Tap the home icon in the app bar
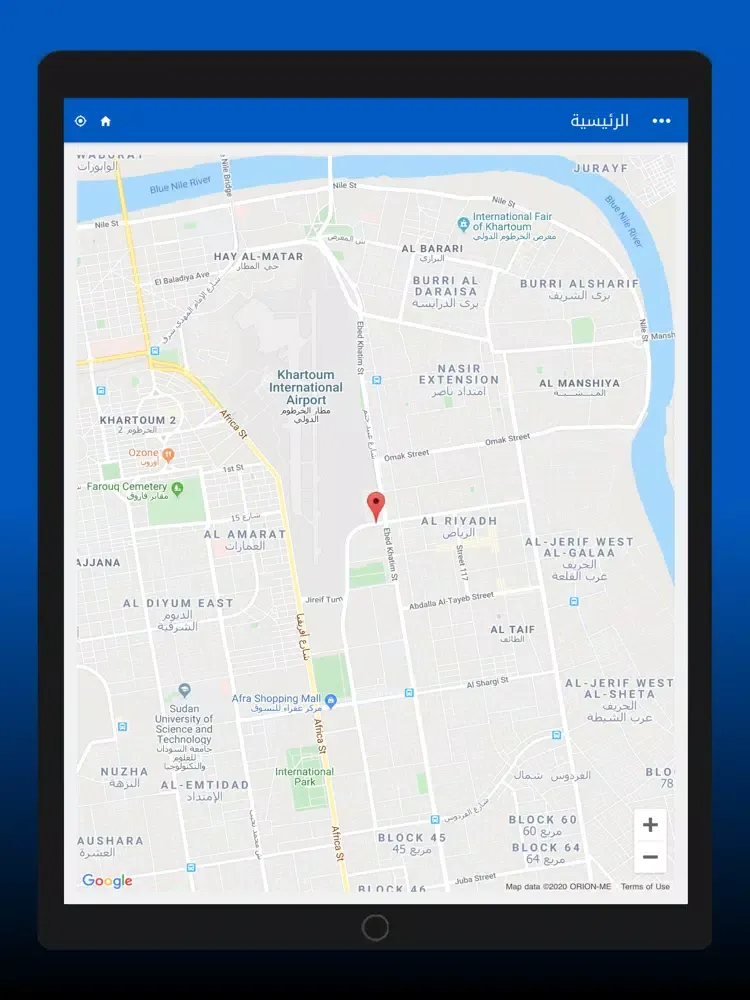Screen dimensions: 750x1000 106,121
